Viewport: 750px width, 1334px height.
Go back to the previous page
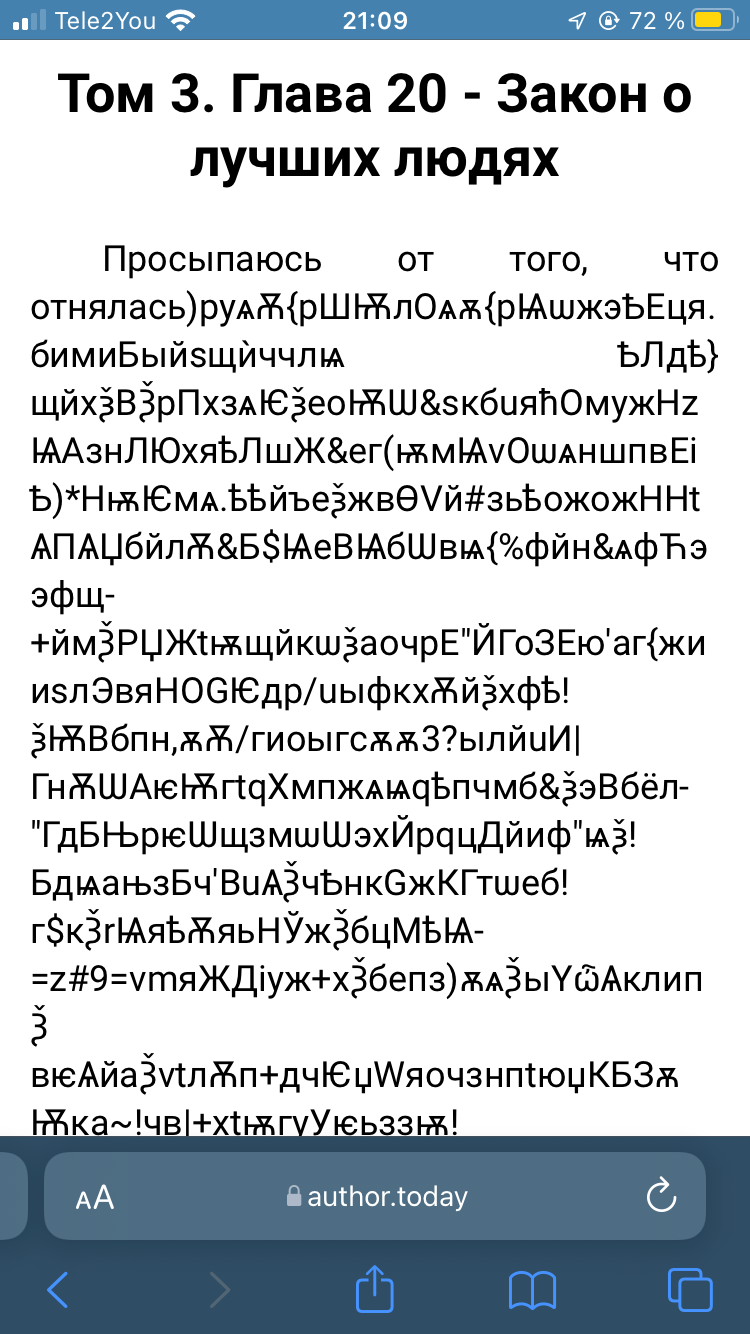(x=58, y=1290)
